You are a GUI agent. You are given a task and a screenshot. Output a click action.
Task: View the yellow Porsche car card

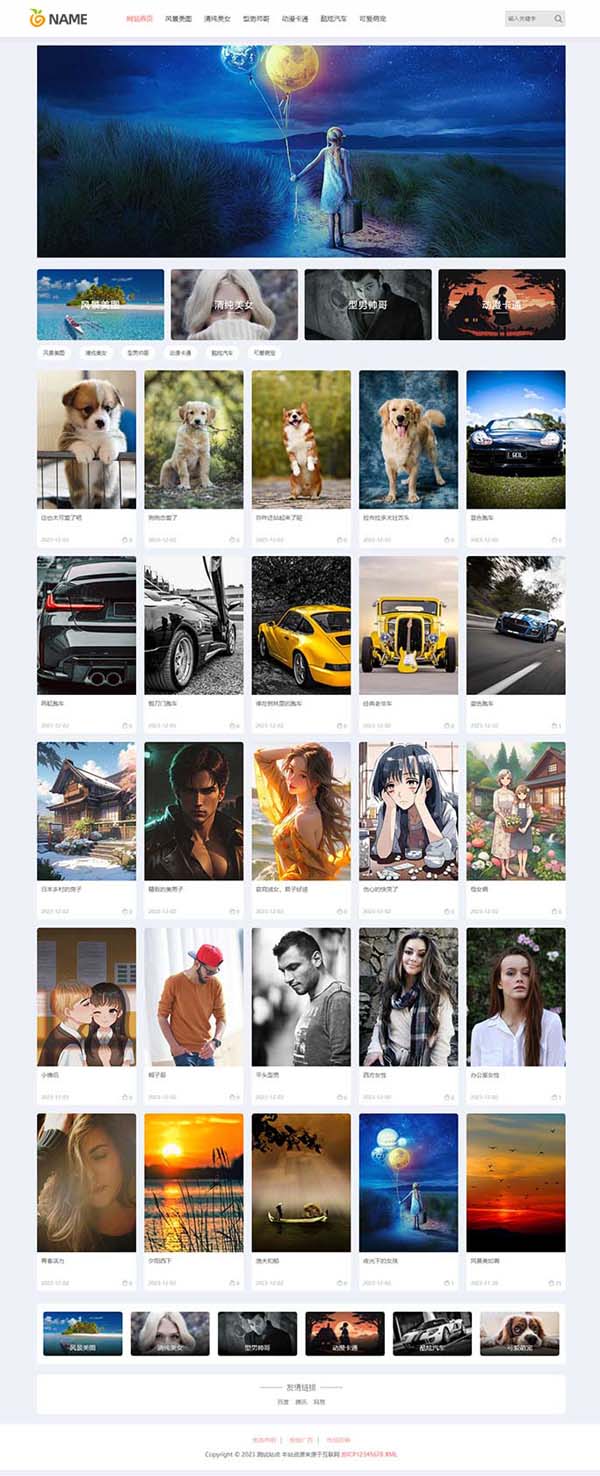301,625
